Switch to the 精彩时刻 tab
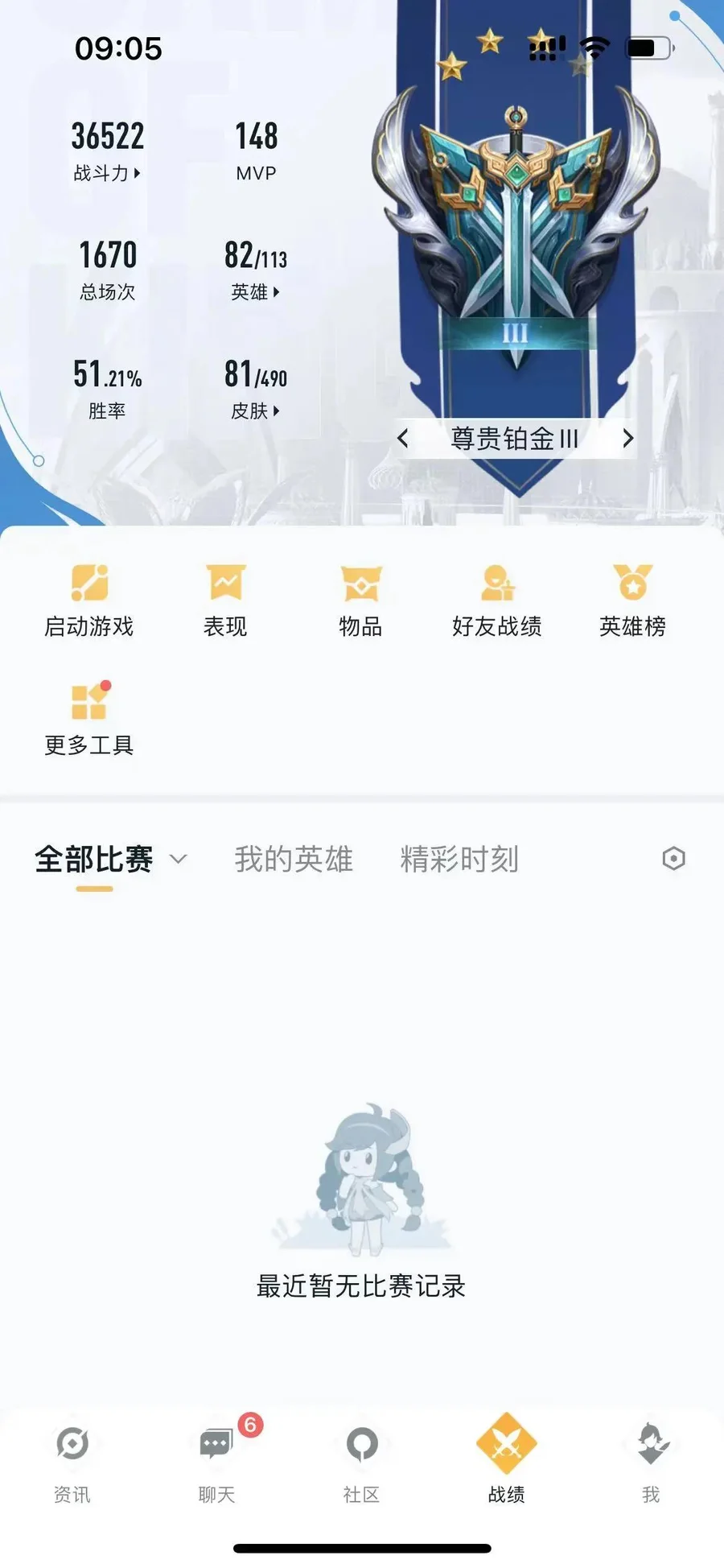The width and height of the screenshot is (724, 1568). pyautogui.click(x=459, y=860)
